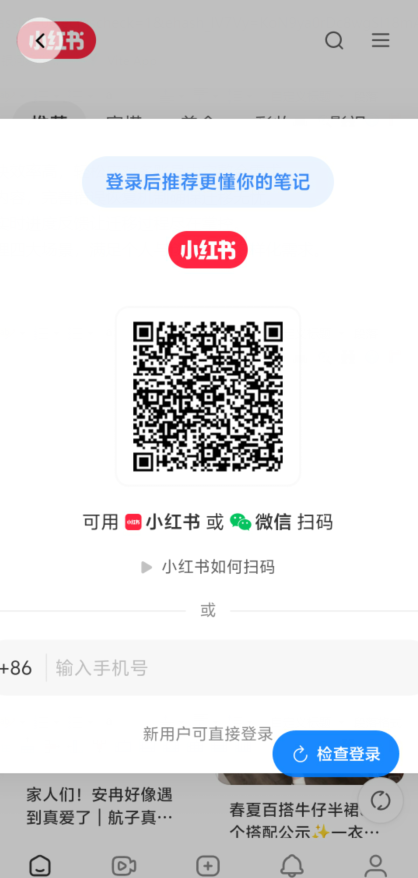Open the profile tab

click(376, 865)
